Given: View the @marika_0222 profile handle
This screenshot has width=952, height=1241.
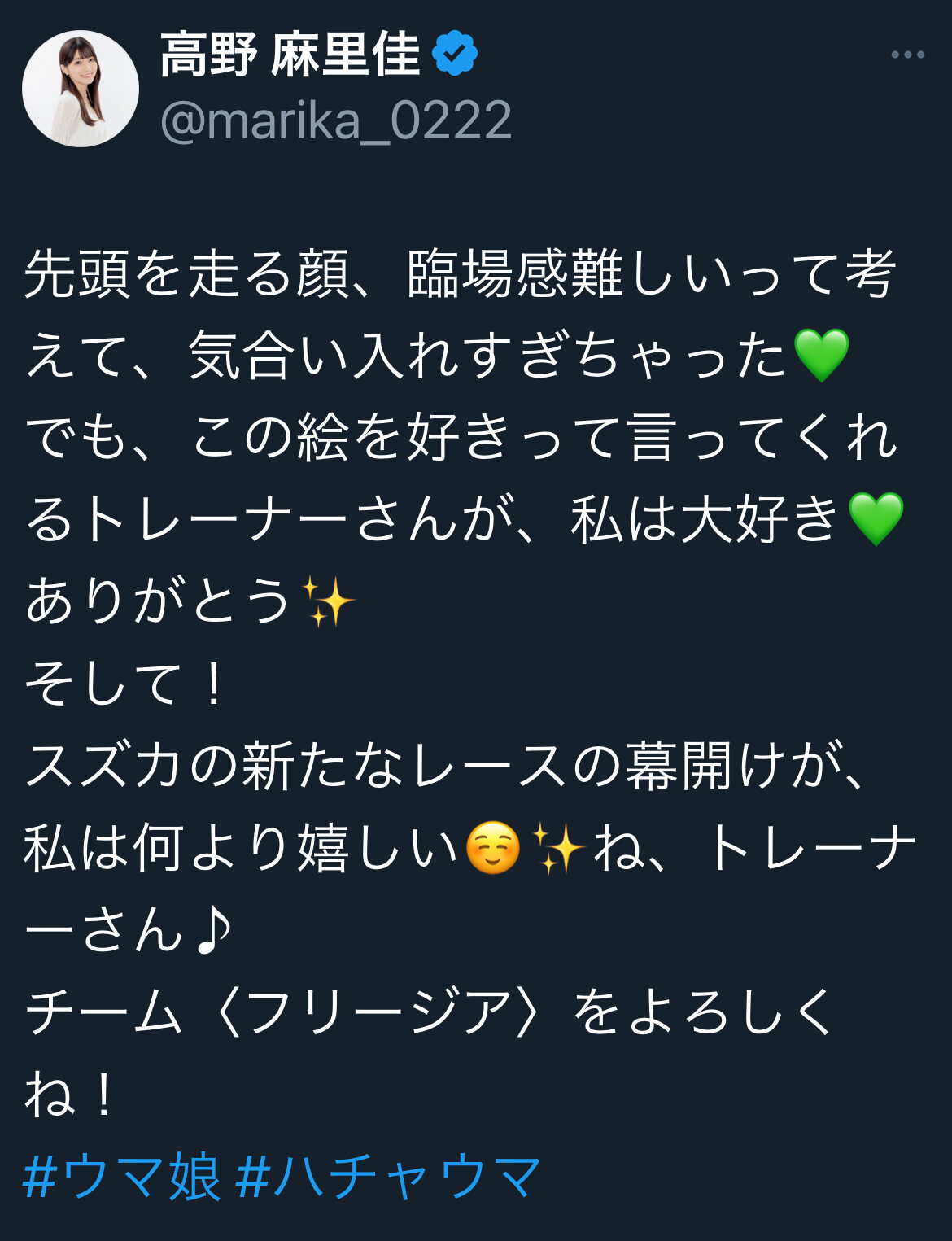Looking at the screenshot, I should 336,121.
